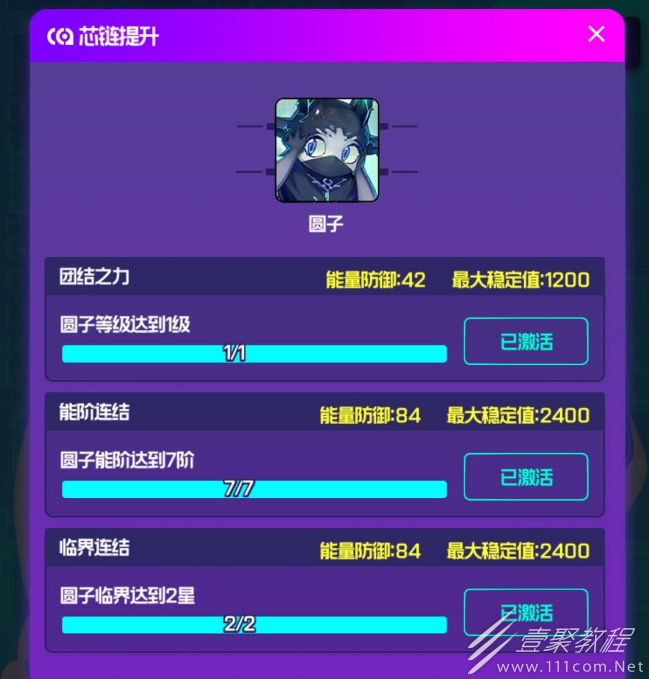The width and height of the screenshot is (649, 679).
Task: Close the 芯链提升 dialog
Action: coord(596,34)
